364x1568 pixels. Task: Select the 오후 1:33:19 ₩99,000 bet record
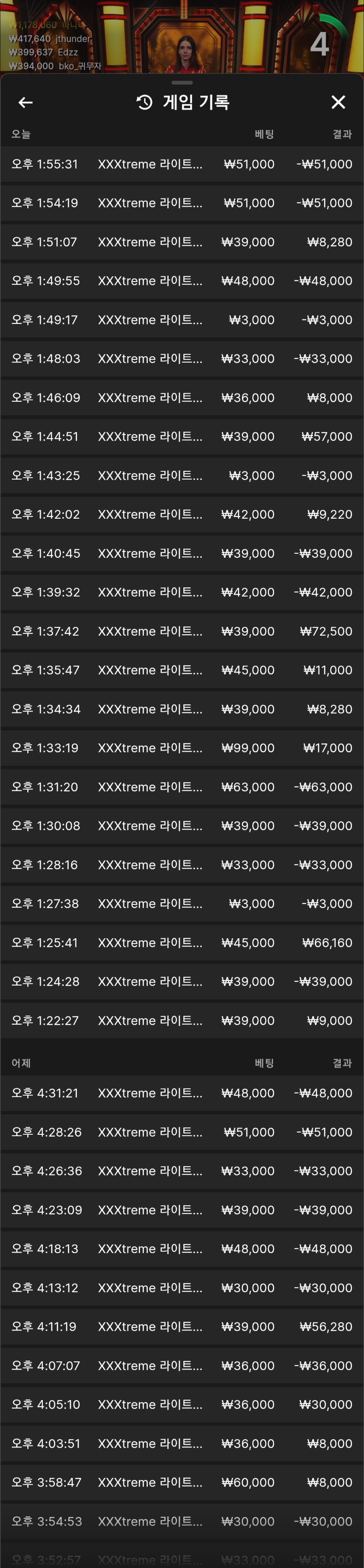pos(182,748)
